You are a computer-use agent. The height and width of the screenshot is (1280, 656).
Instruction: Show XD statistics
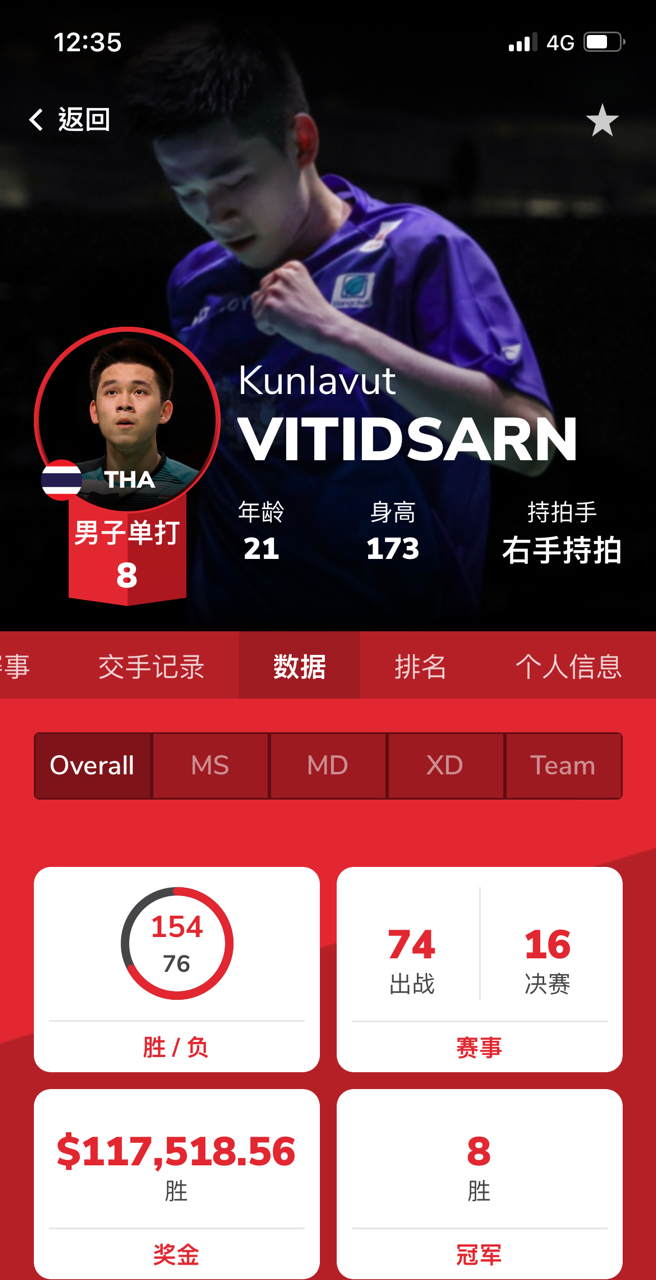point(445,766)
